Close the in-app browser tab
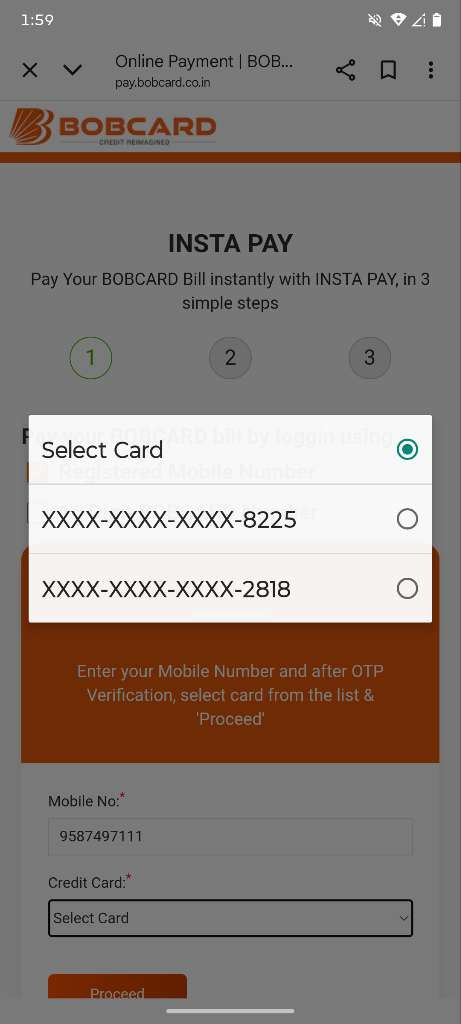Screen dimensions: 461x1024 click(30, 70)
